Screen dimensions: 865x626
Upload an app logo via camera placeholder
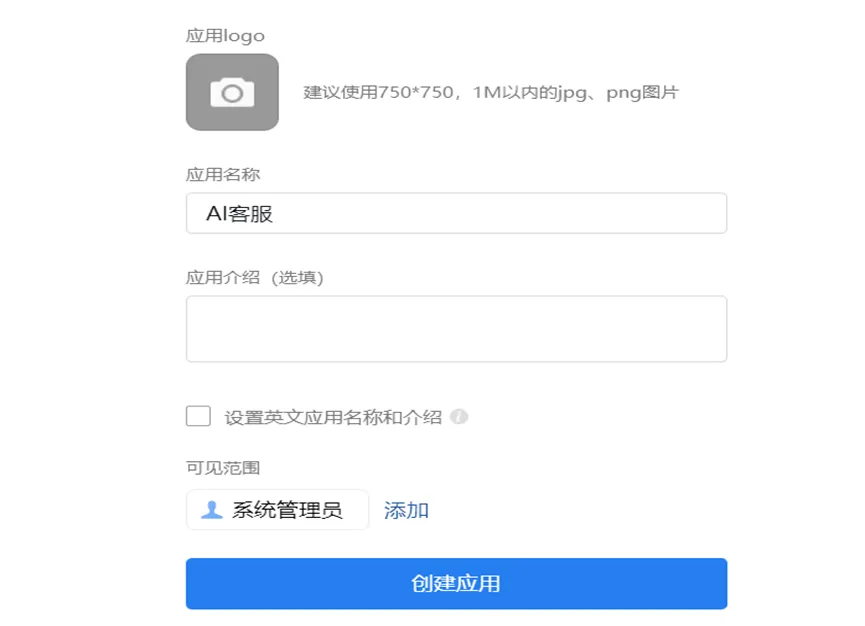coord(232,92)
